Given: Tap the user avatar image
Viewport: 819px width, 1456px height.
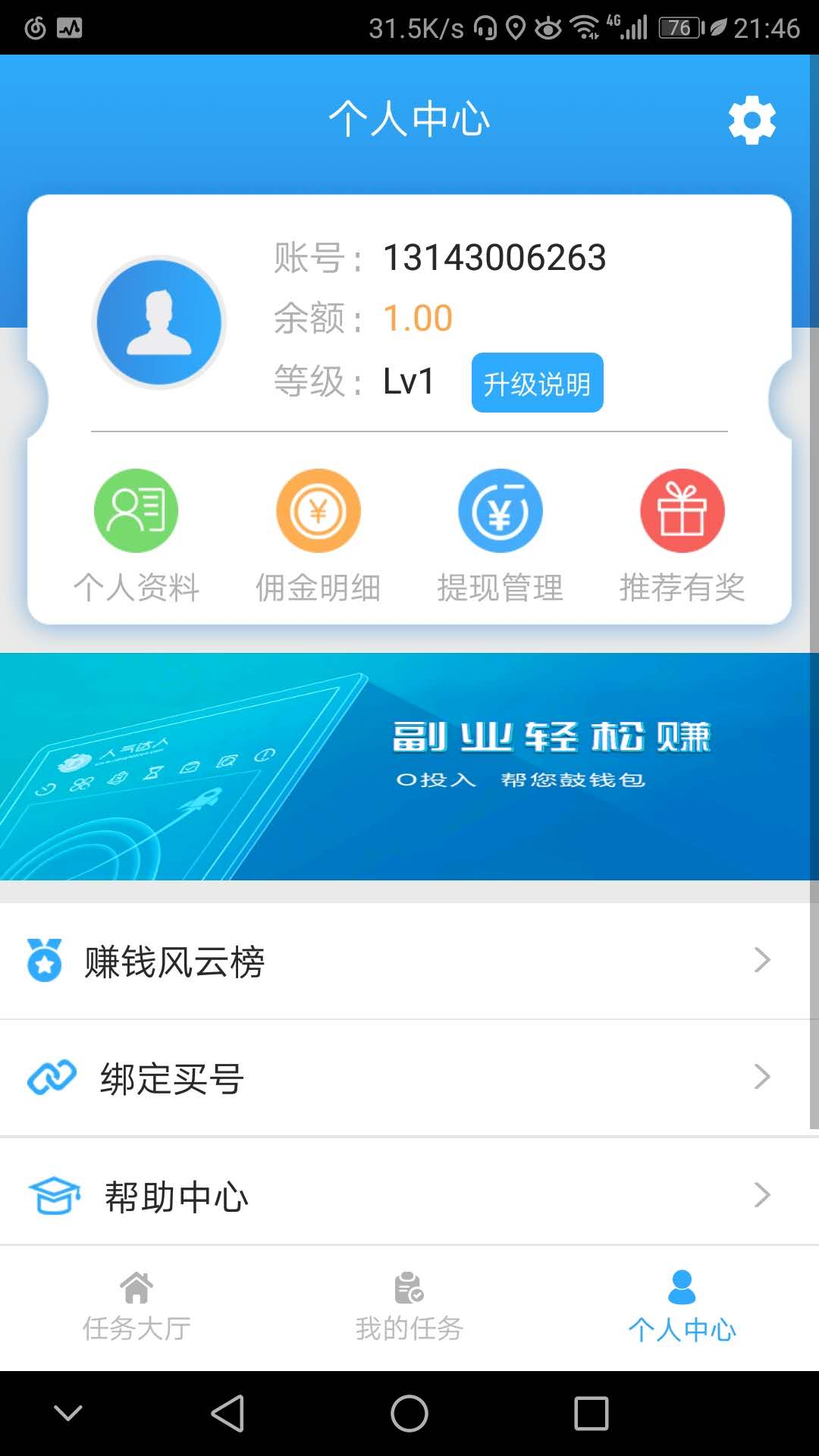Looking at the screenshot, I should click(158, 322).
